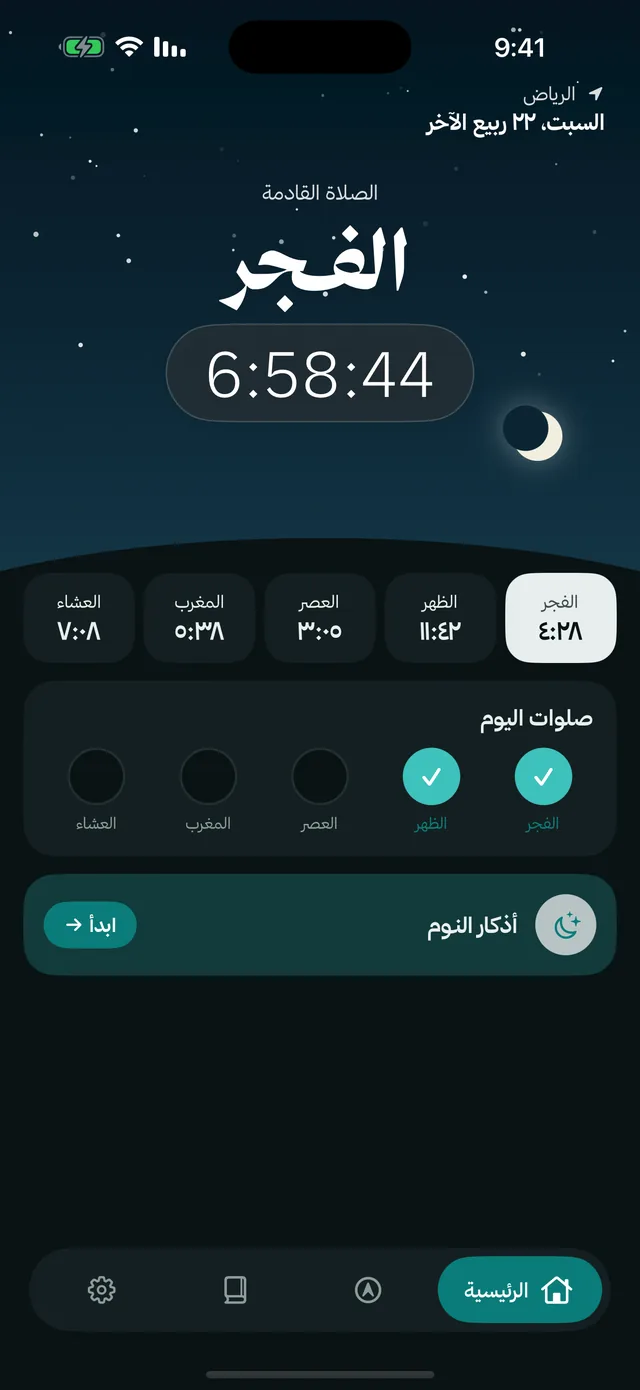Uncheck الفجر prayer in today's prayers
This screenshot has height=1390, width=640.
point(543,776)
